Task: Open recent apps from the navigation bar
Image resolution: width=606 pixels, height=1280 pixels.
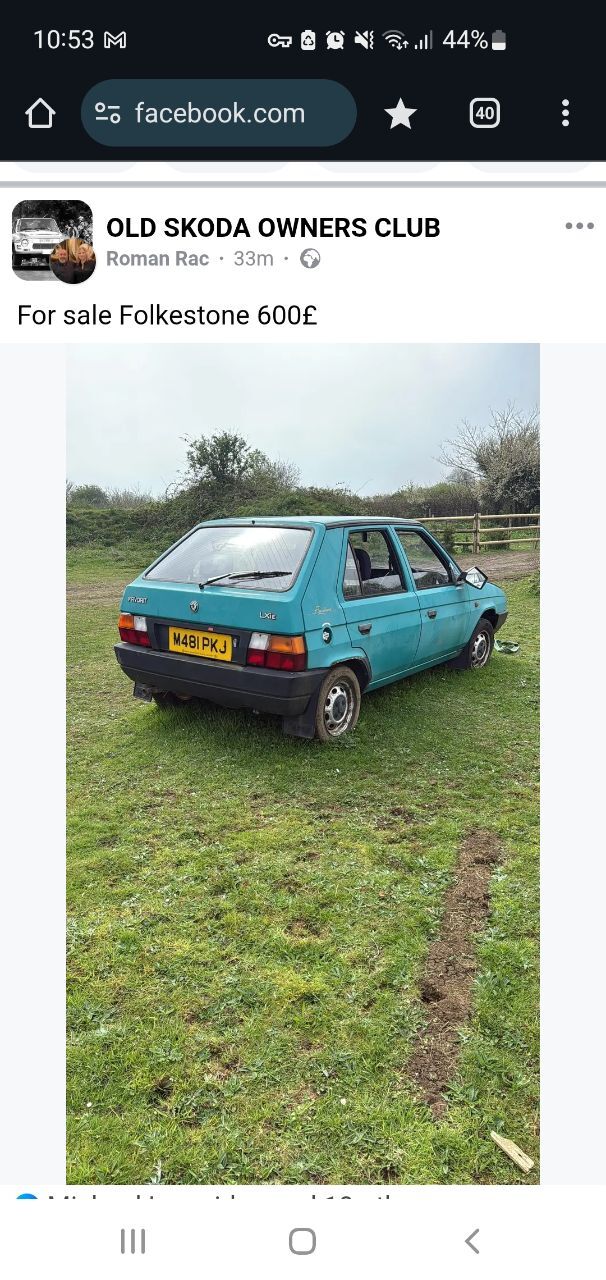Action: [132, 1241]
